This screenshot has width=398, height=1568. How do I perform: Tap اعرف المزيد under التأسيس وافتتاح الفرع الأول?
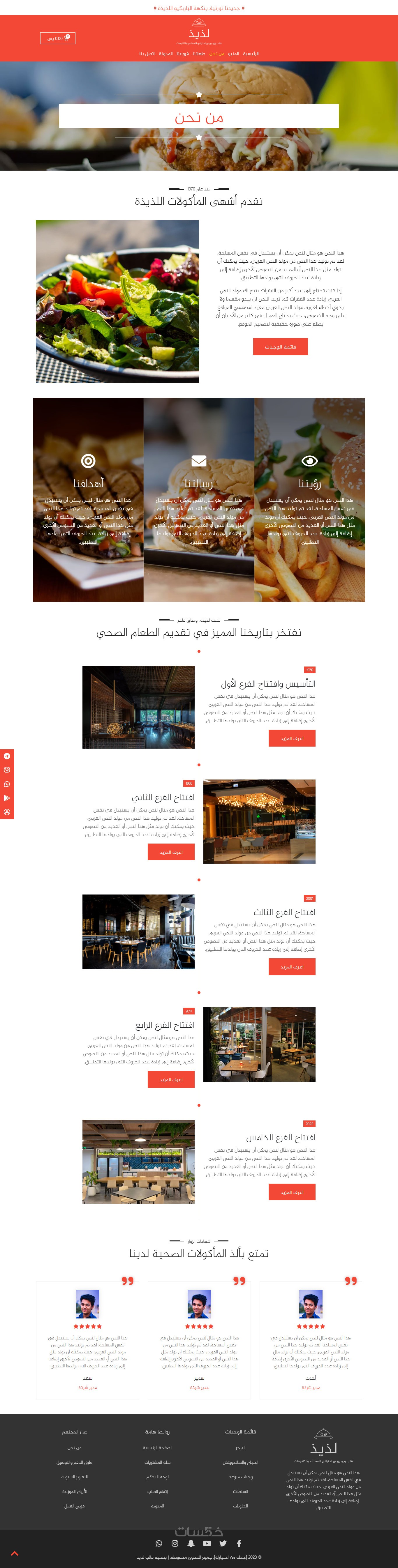pos(292,738)
